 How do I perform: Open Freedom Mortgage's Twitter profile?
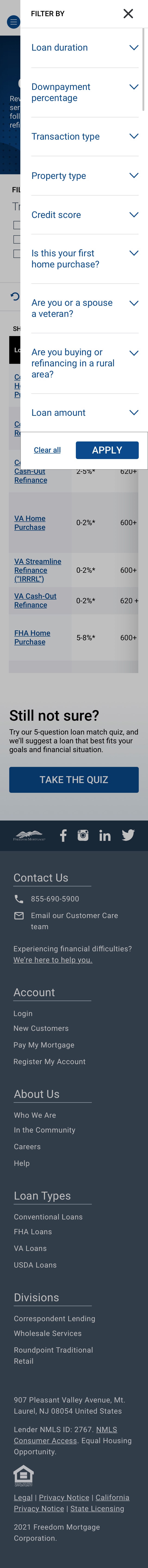[x=128, y=835]
